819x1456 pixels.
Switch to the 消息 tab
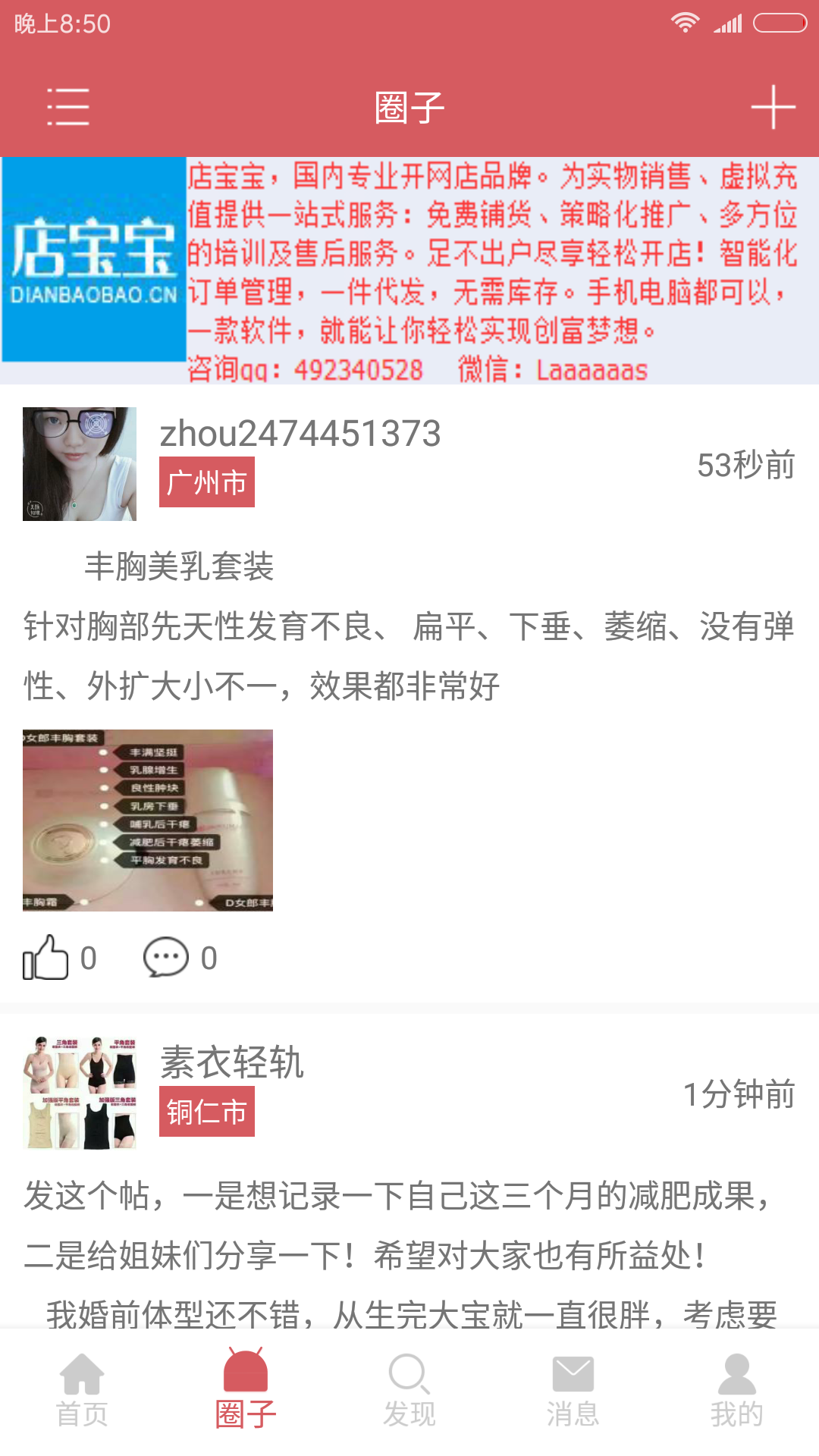[573, 1395]
